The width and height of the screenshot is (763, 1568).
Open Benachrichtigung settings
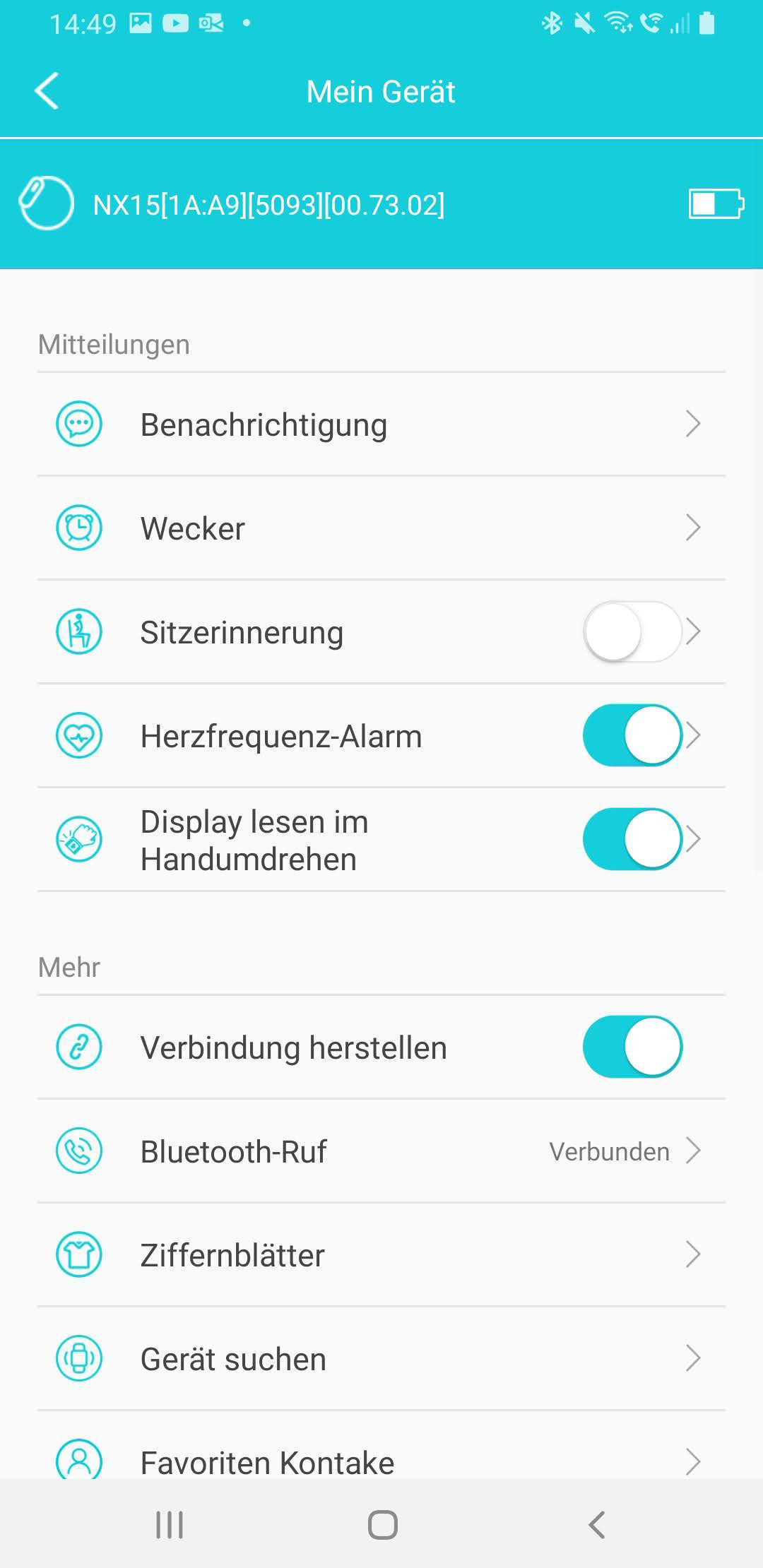[381, 424]
